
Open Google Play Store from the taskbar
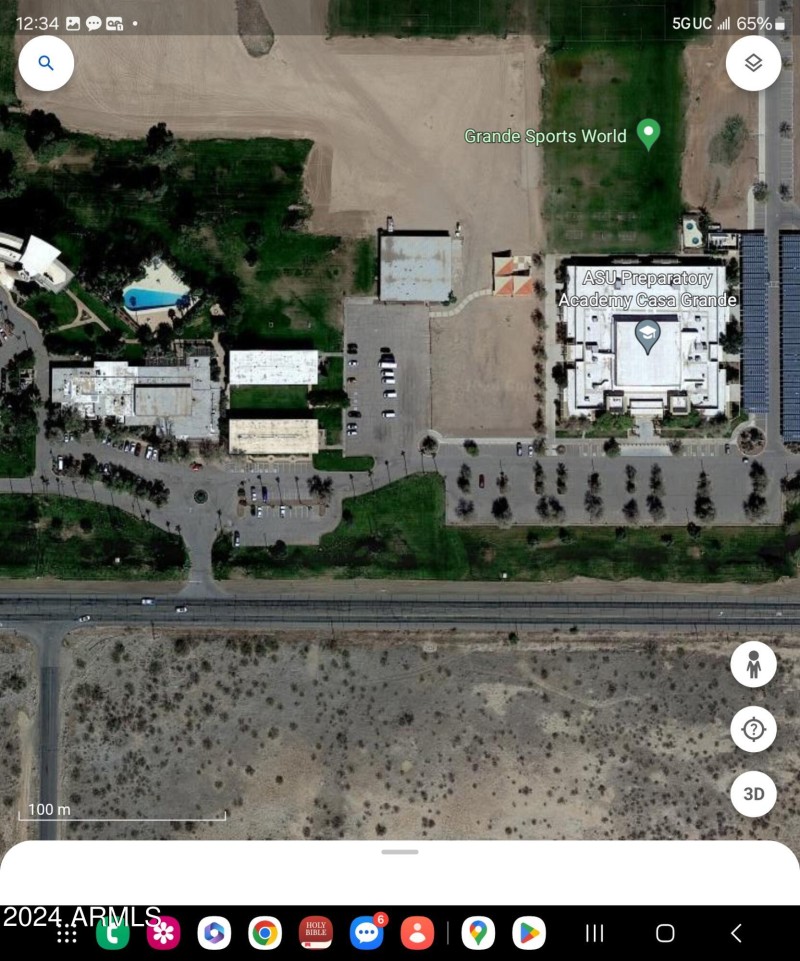coord(529,933)
